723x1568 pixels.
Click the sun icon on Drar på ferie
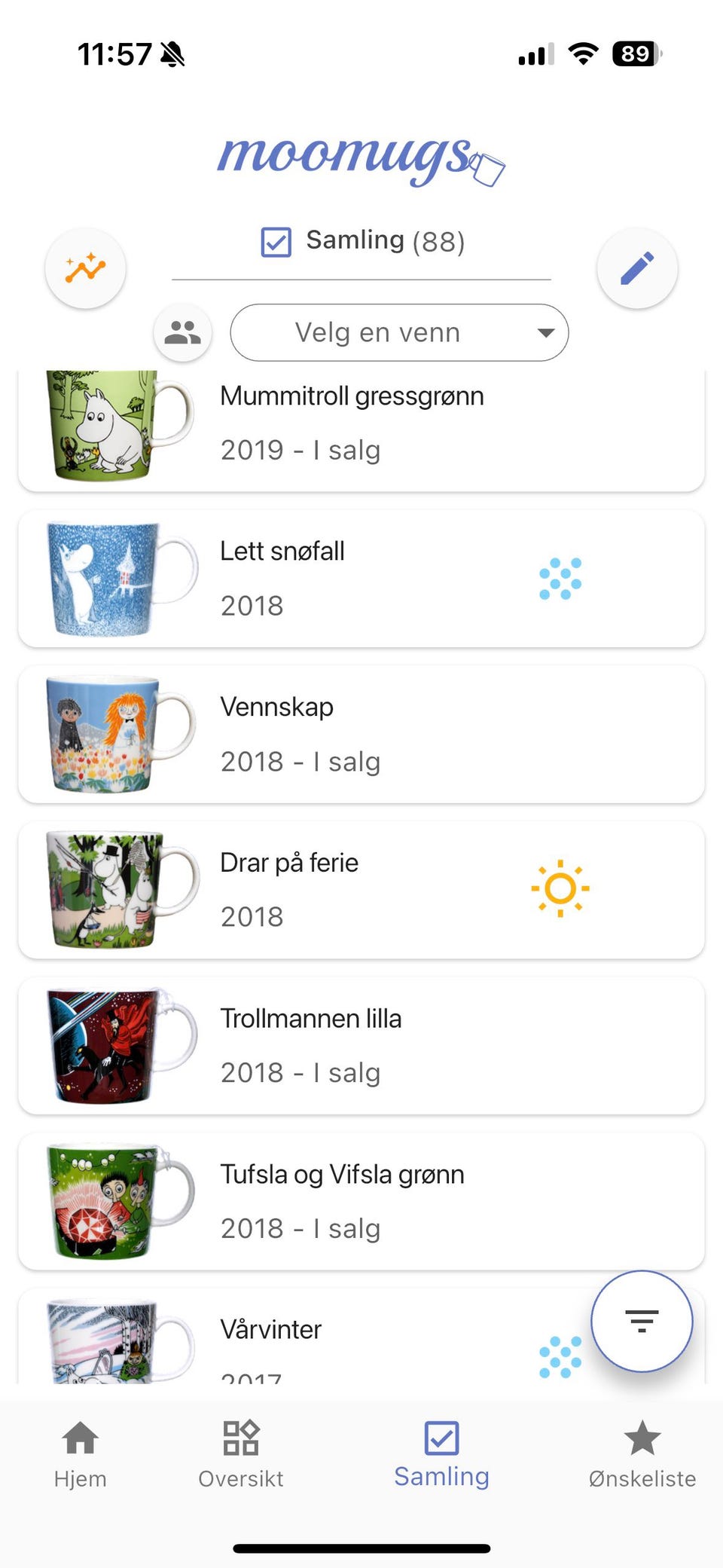(560, 889)
